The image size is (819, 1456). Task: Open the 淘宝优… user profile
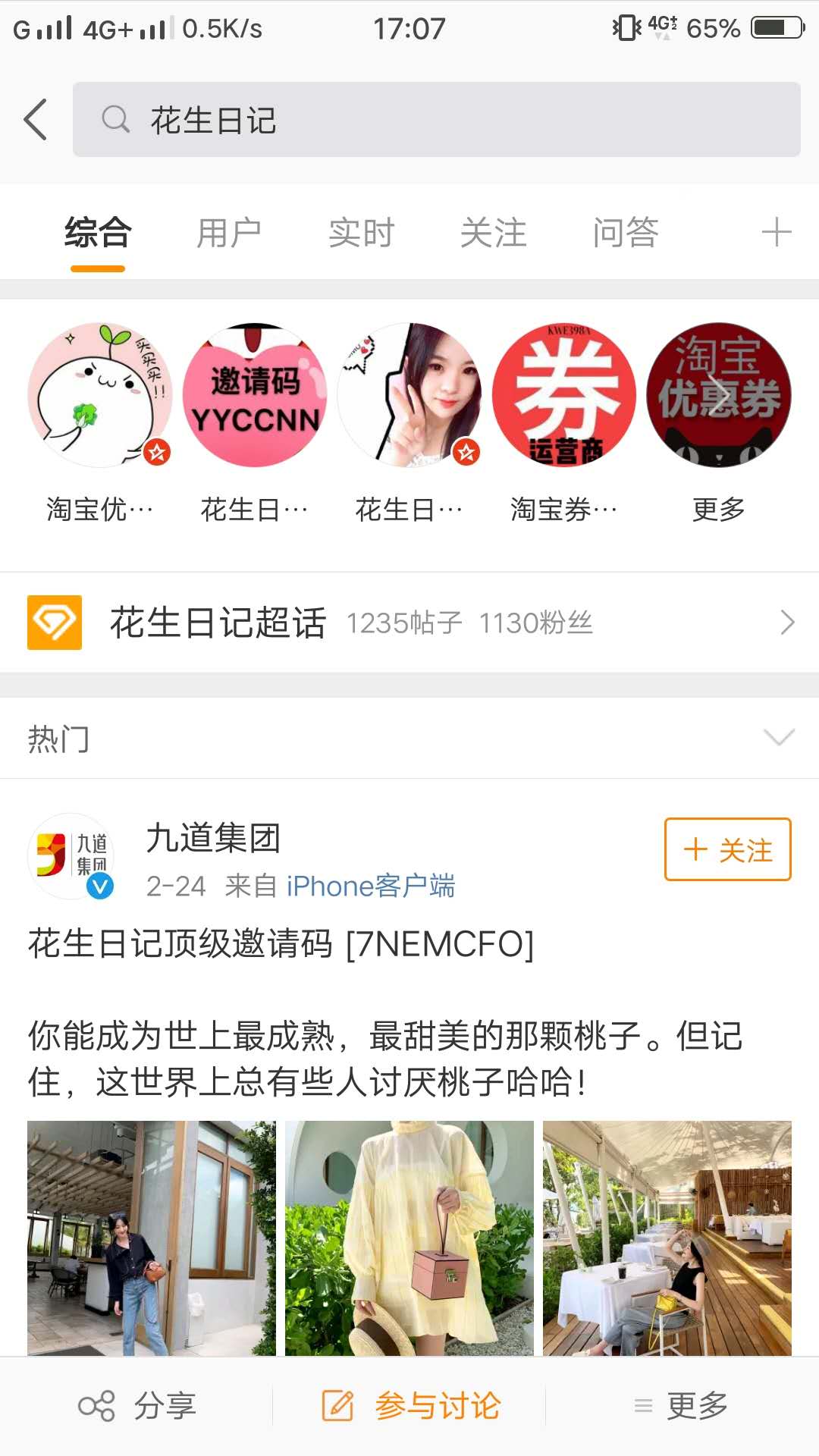point(100,396)
